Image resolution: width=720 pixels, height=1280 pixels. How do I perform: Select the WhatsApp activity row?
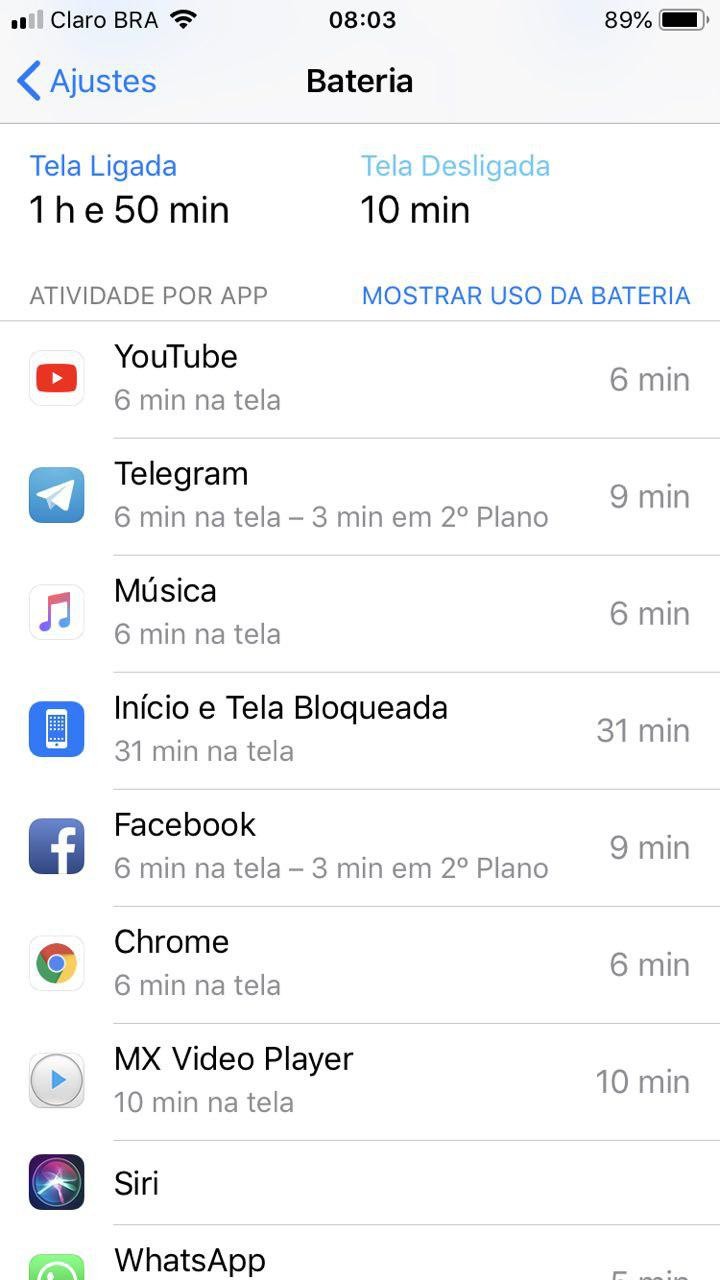360,1260
